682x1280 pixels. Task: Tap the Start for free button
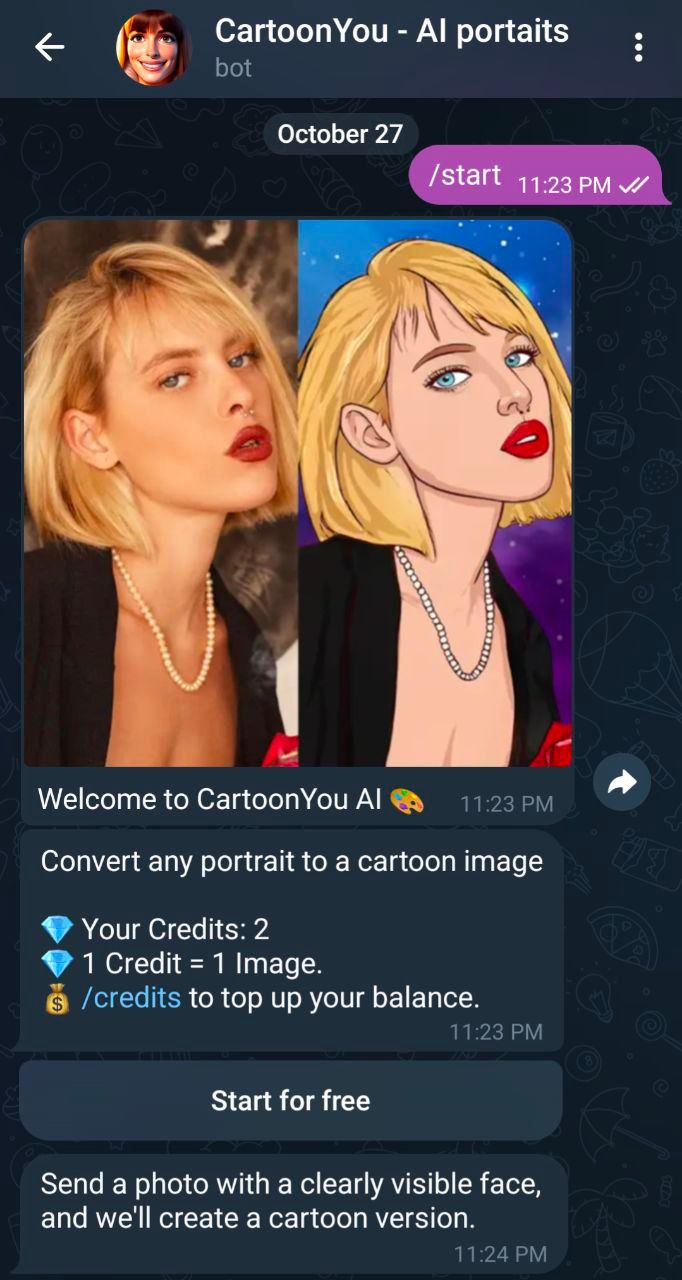pyautogui.click(x=290, y=1100)
